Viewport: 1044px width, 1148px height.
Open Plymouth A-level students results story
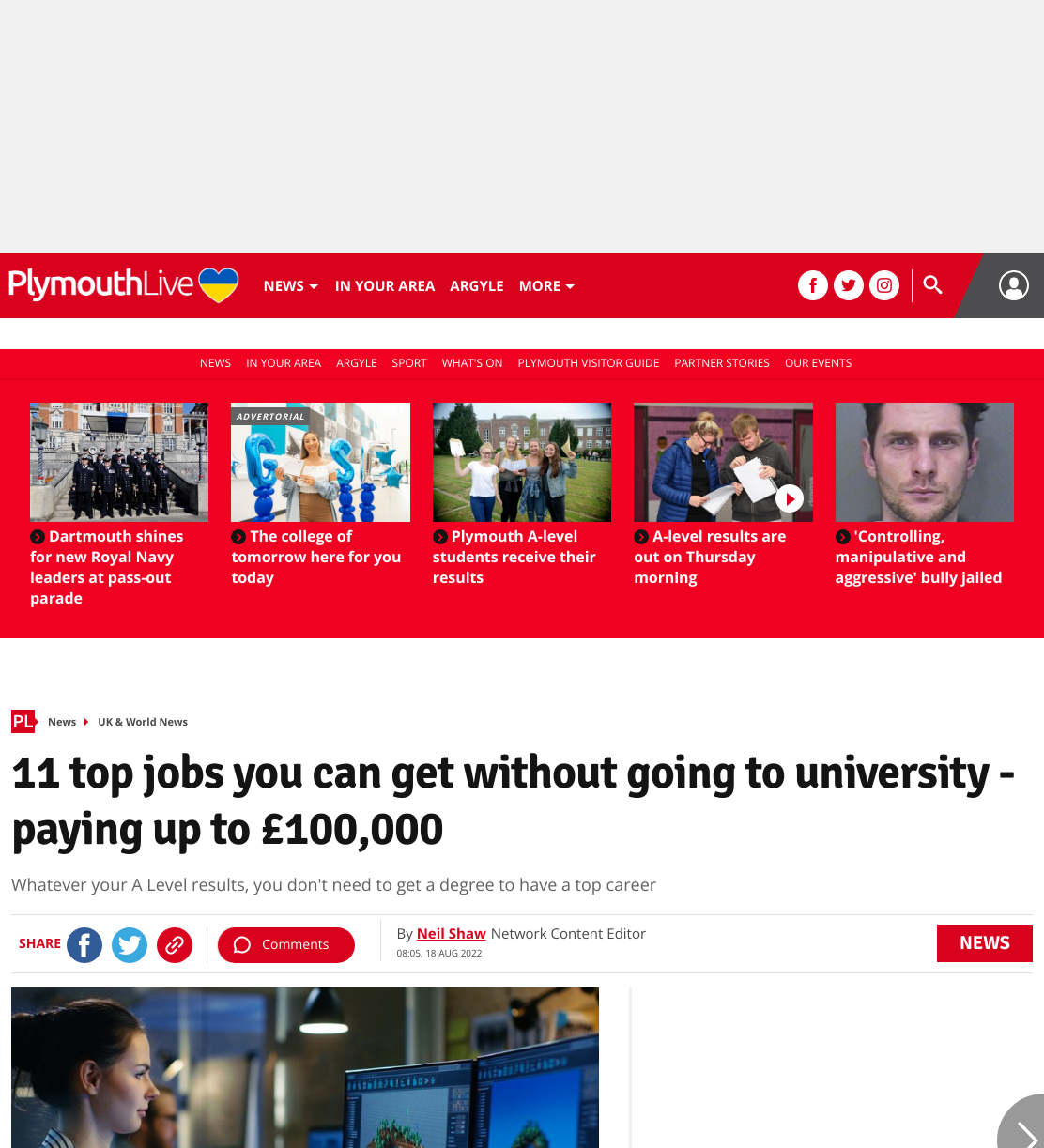[514, 557]
